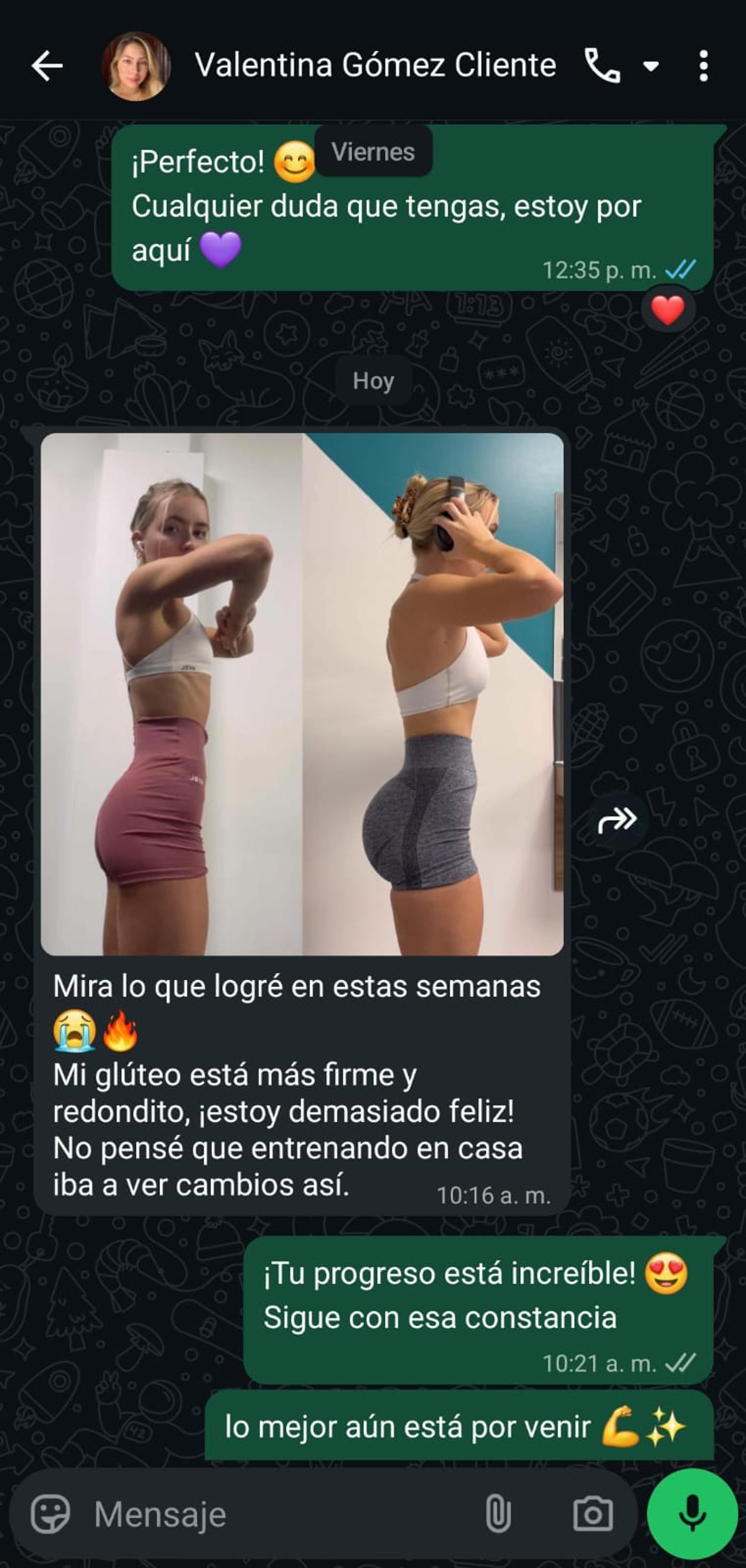
Task: Open the camera to send a photo
Action: tap(593, 1514)
